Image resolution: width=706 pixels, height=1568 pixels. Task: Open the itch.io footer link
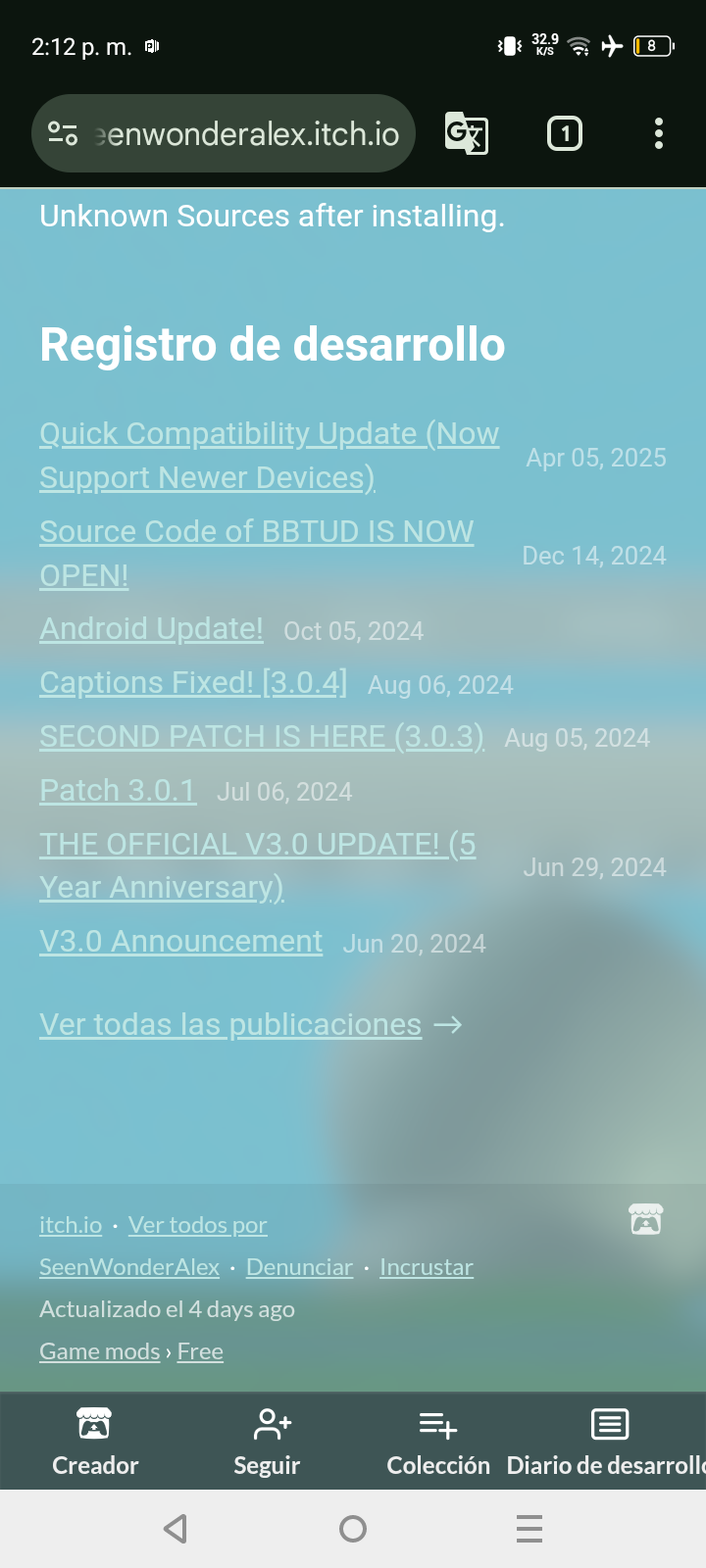point(71,1225)
